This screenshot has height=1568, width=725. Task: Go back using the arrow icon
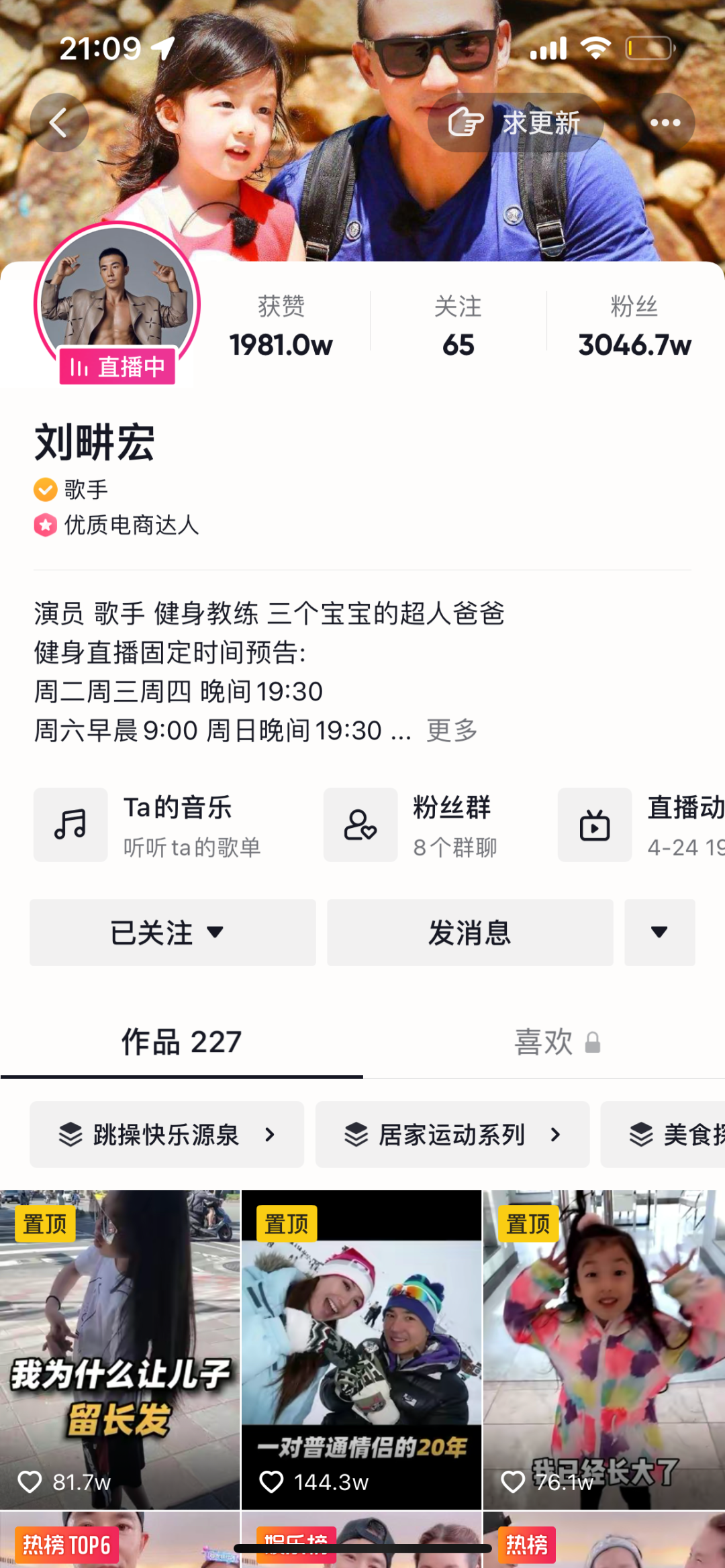tap(59, 123)
